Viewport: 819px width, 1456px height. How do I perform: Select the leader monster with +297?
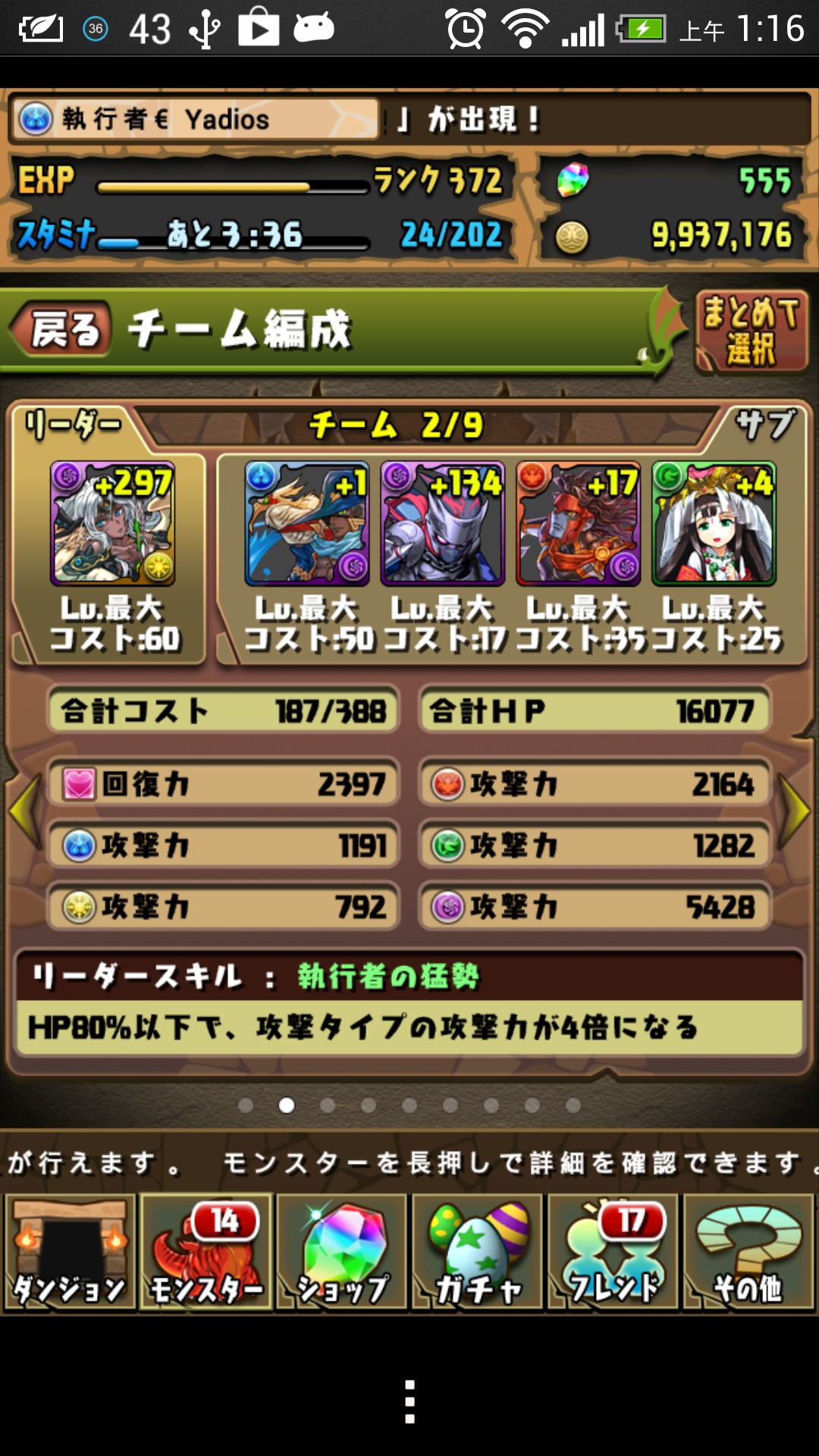tap(113, 523)
